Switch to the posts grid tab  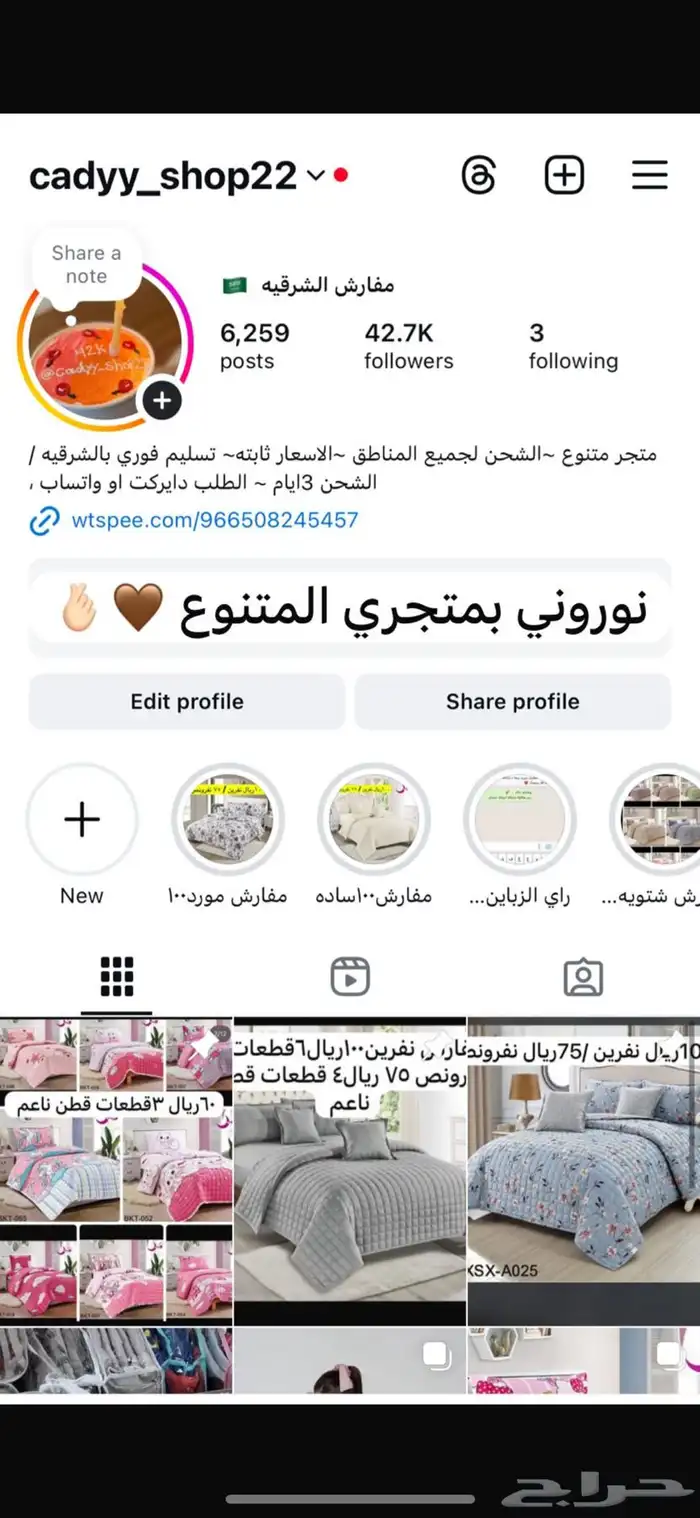coord(117,977)
